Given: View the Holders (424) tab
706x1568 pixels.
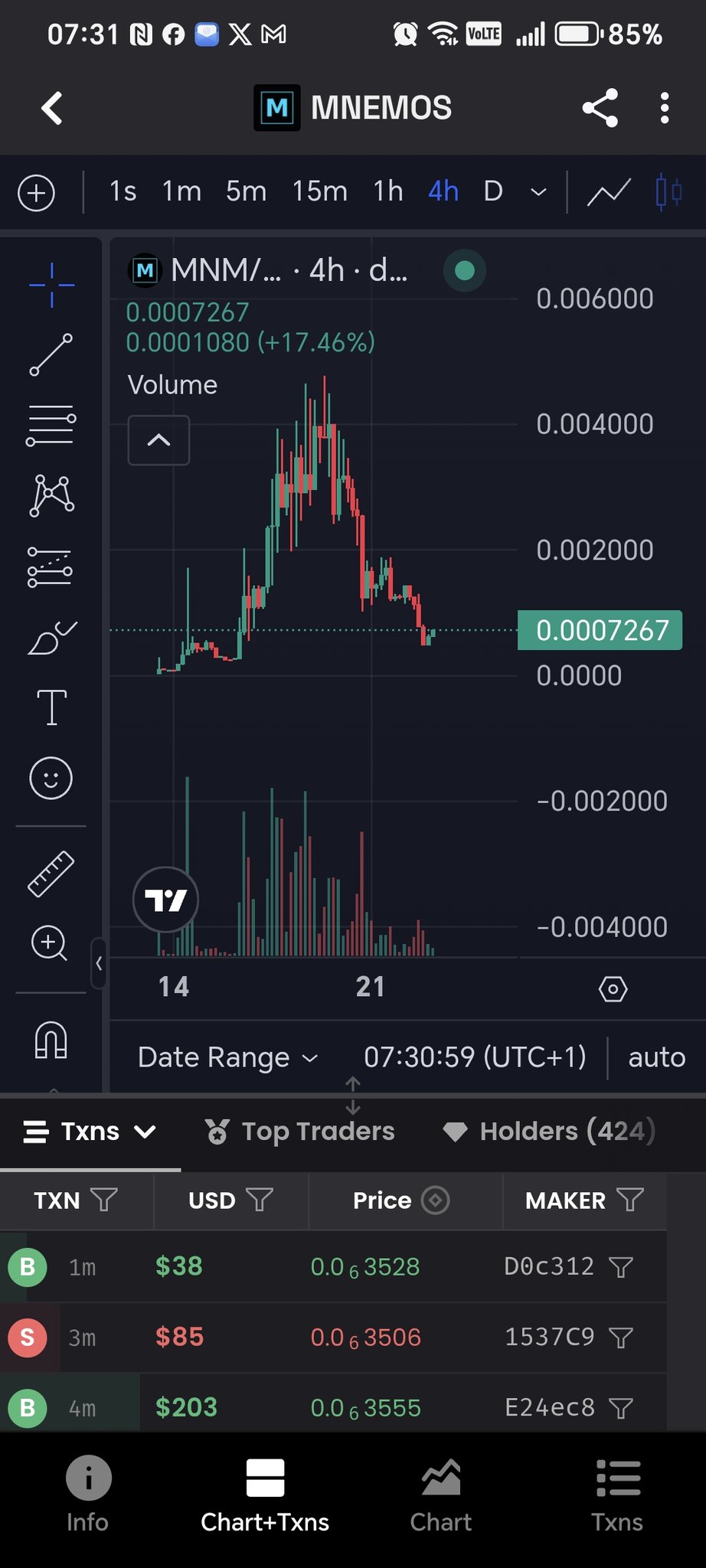Looking at the screenshot, I should (x=548, y=1132).
